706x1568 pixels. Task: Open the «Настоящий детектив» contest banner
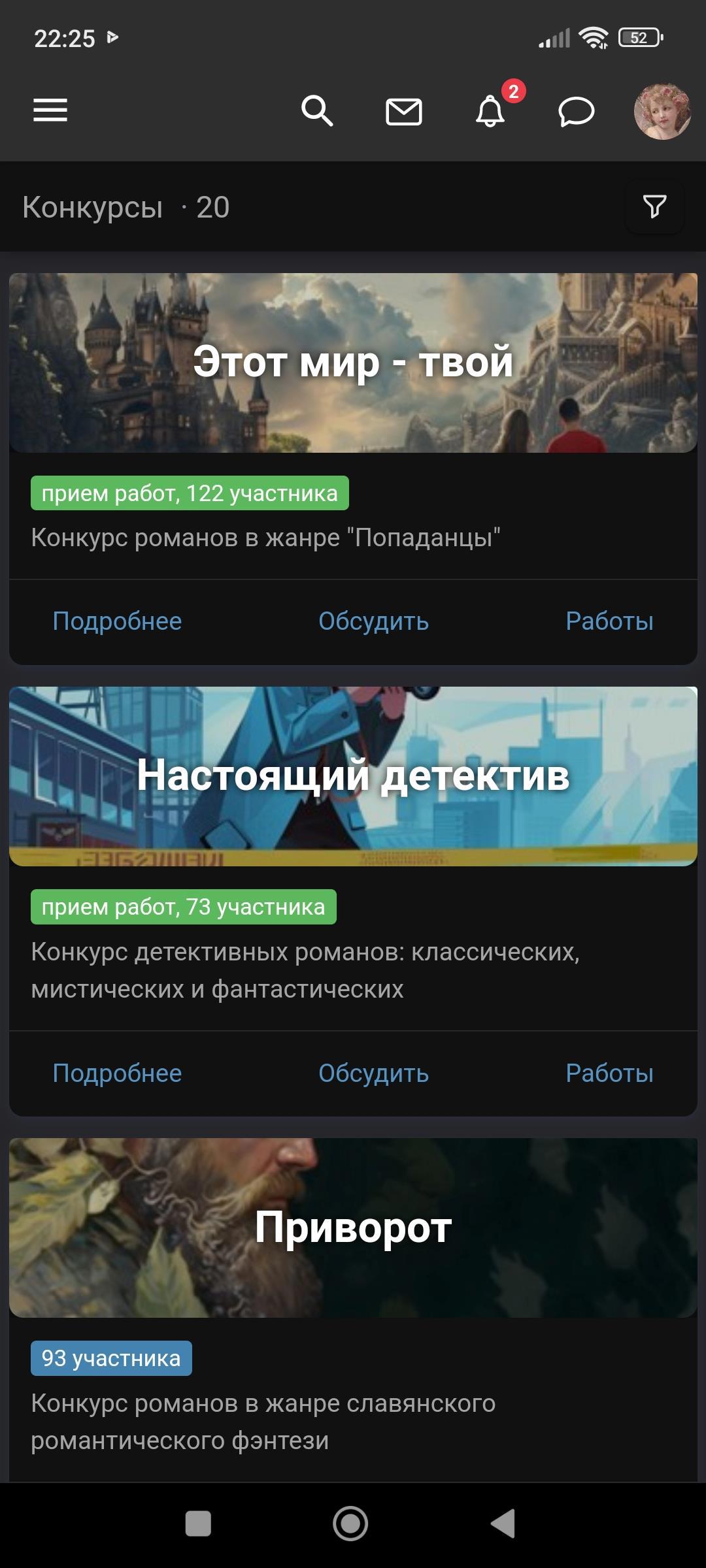353,776
